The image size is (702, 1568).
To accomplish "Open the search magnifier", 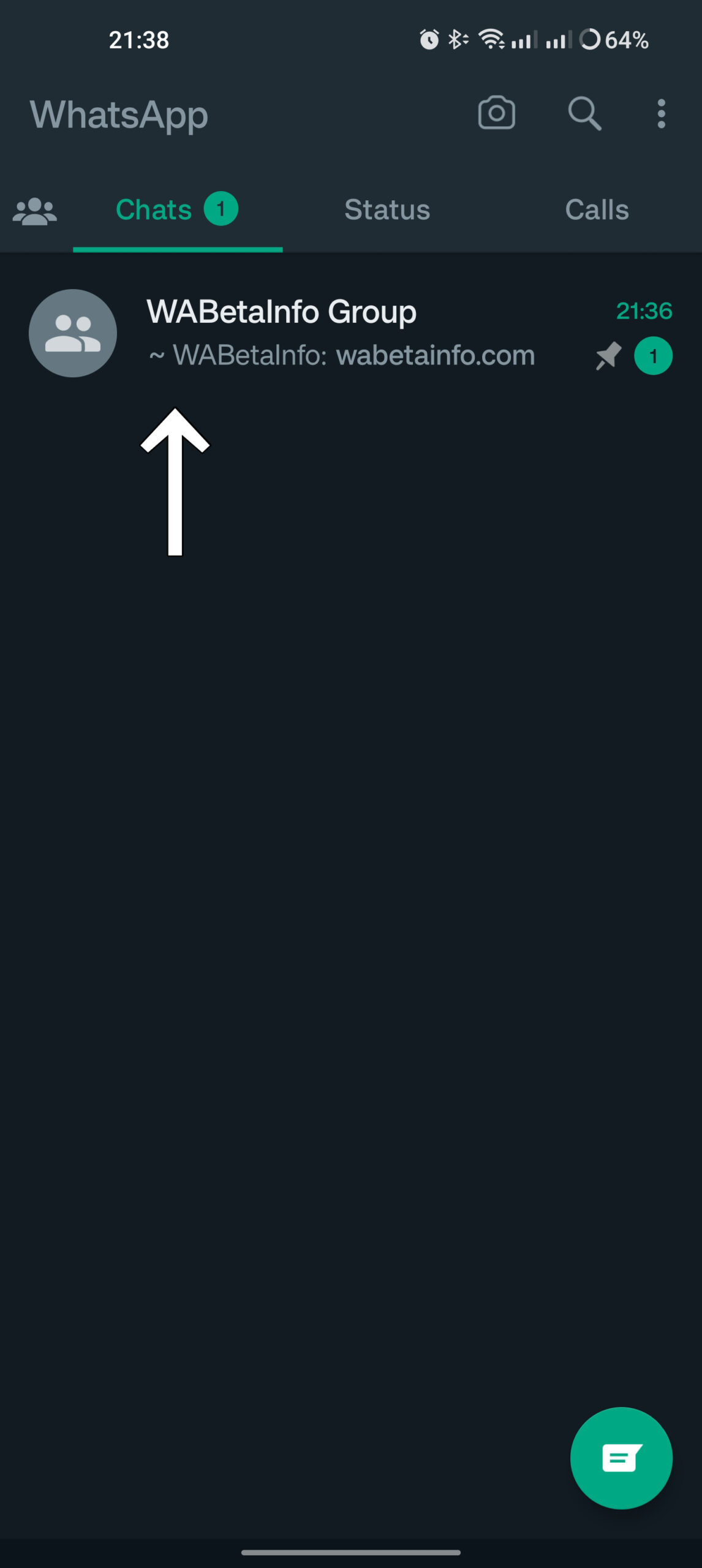I will pos(584,113).
